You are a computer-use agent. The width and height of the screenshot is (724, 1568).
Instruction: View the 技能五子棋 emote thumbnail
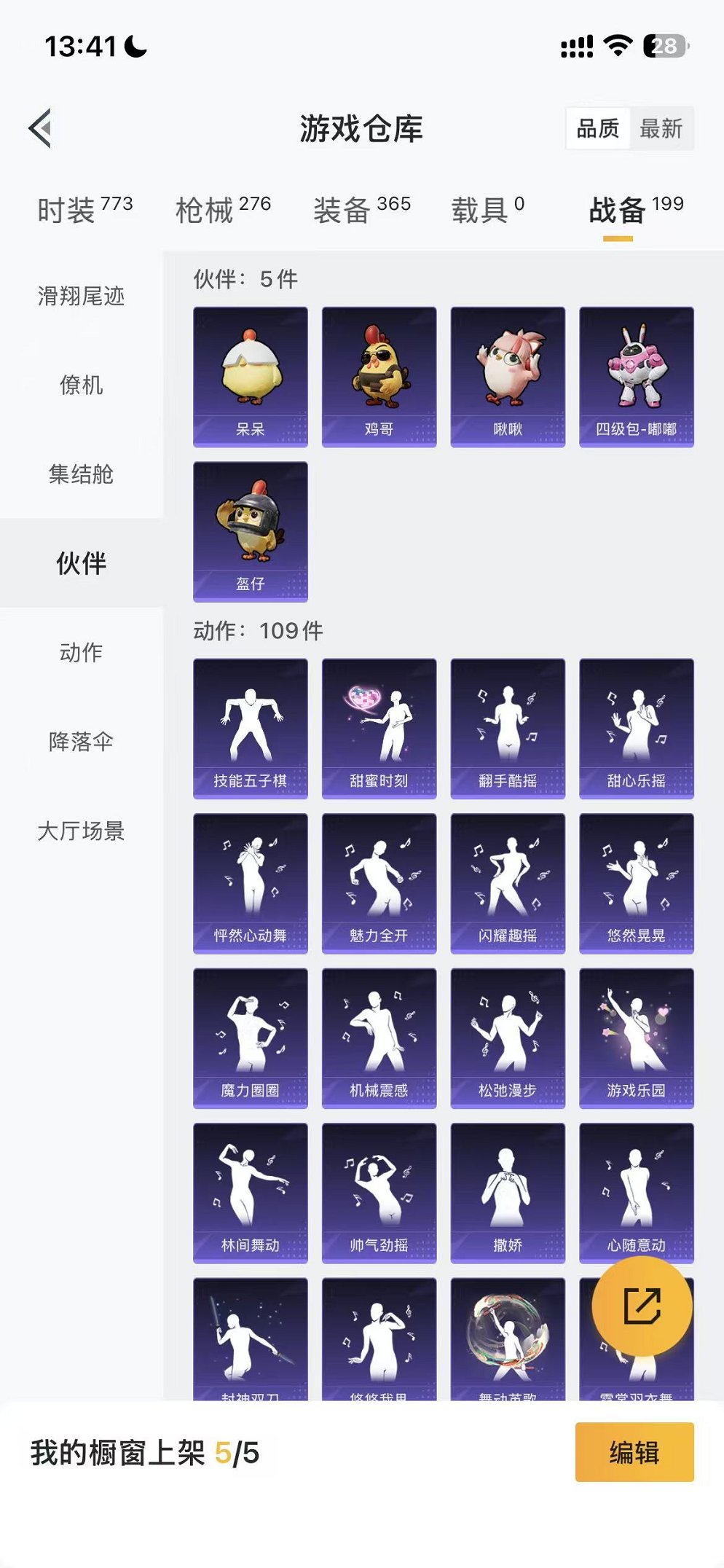click(x=251, y=727)
